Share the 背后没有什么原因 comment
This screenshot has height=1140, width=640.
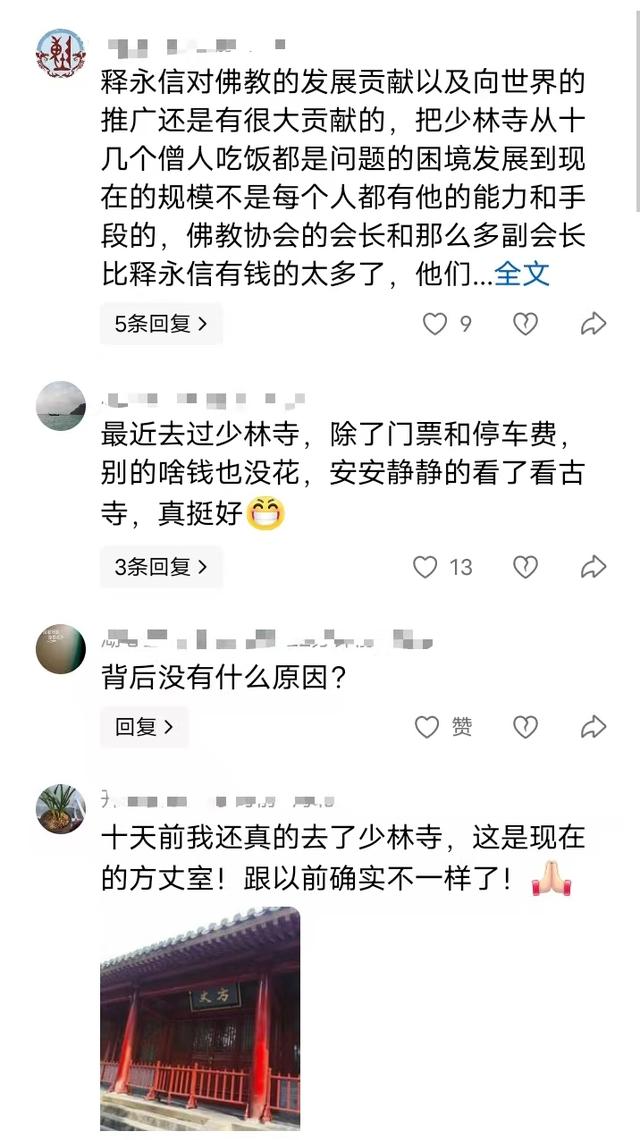pyautogui.click(x=593, y=727)
